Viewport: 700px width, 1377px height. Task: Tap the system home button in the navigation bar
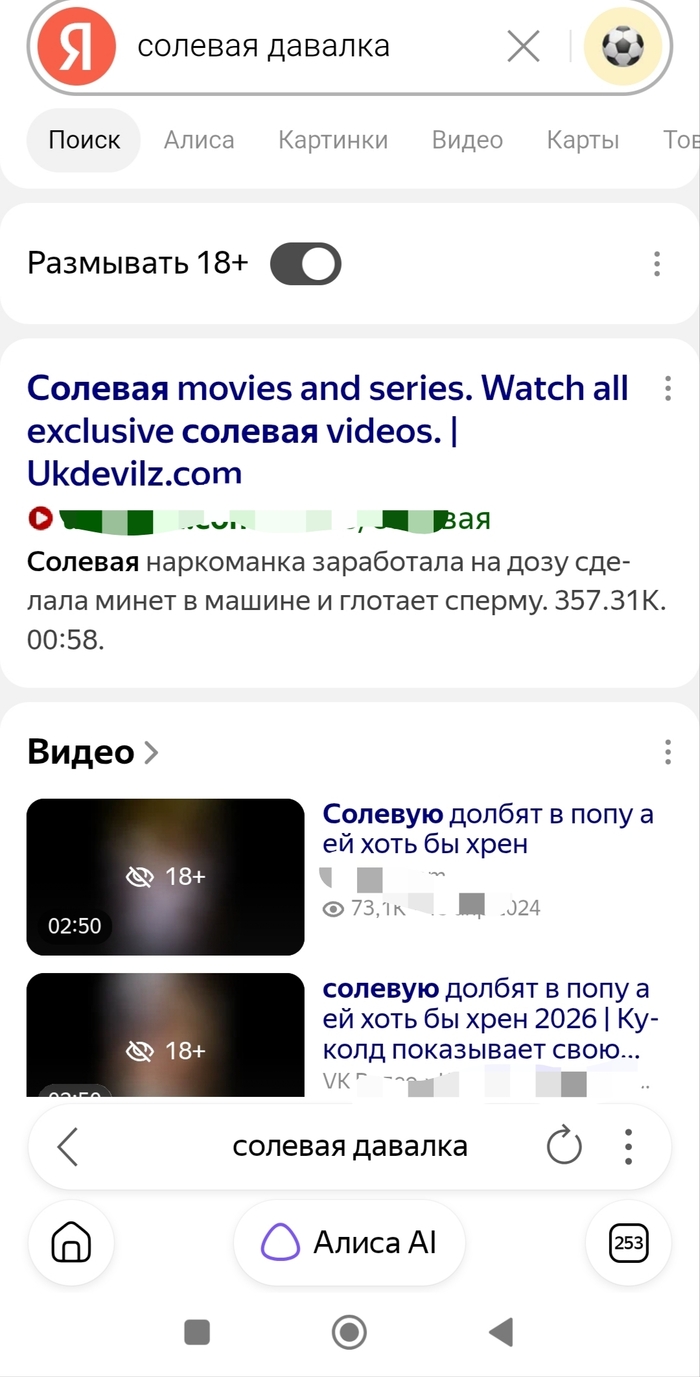click(x=349, y=1332)
